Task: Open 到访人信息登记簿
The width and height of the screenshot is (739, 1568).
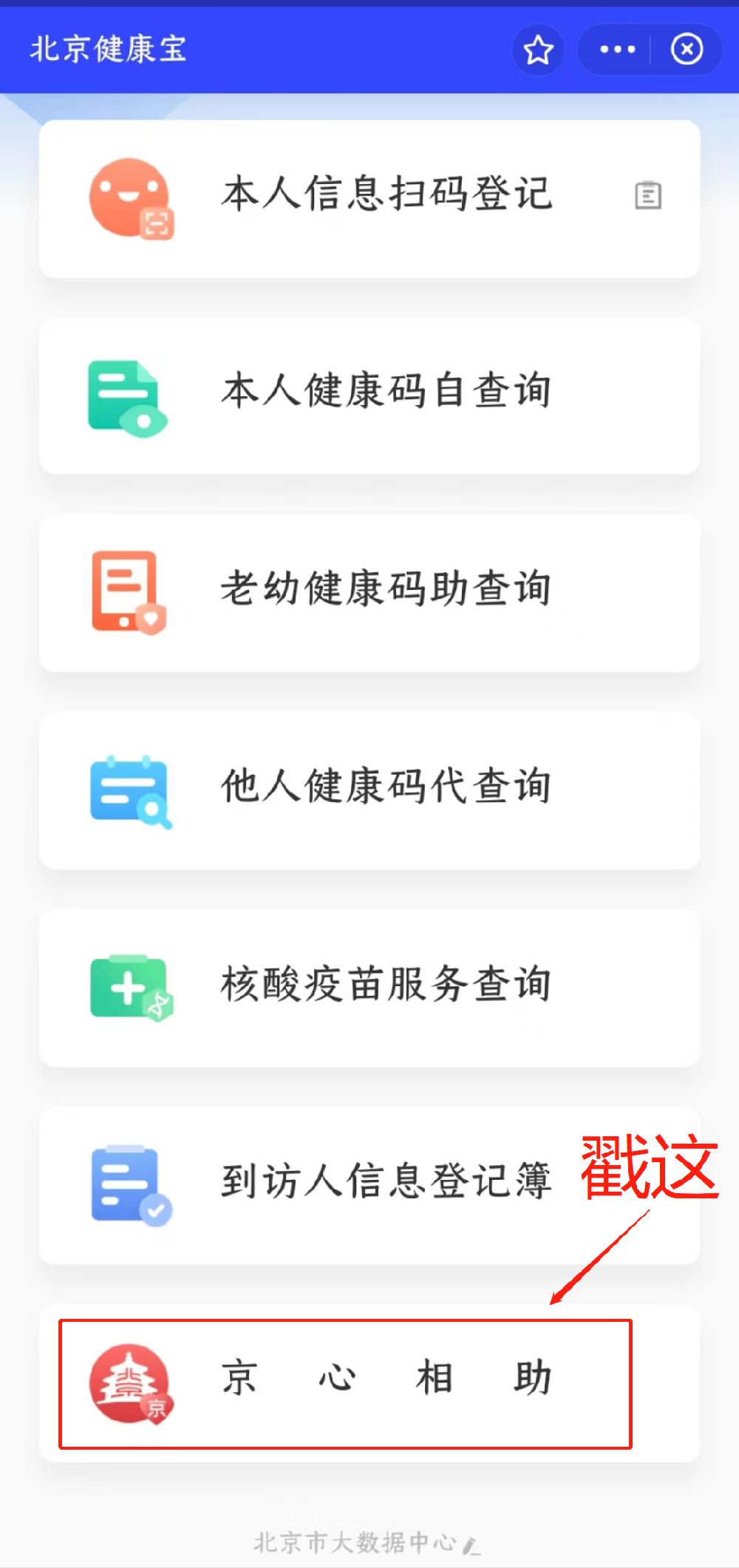Action: point(369,1183)
